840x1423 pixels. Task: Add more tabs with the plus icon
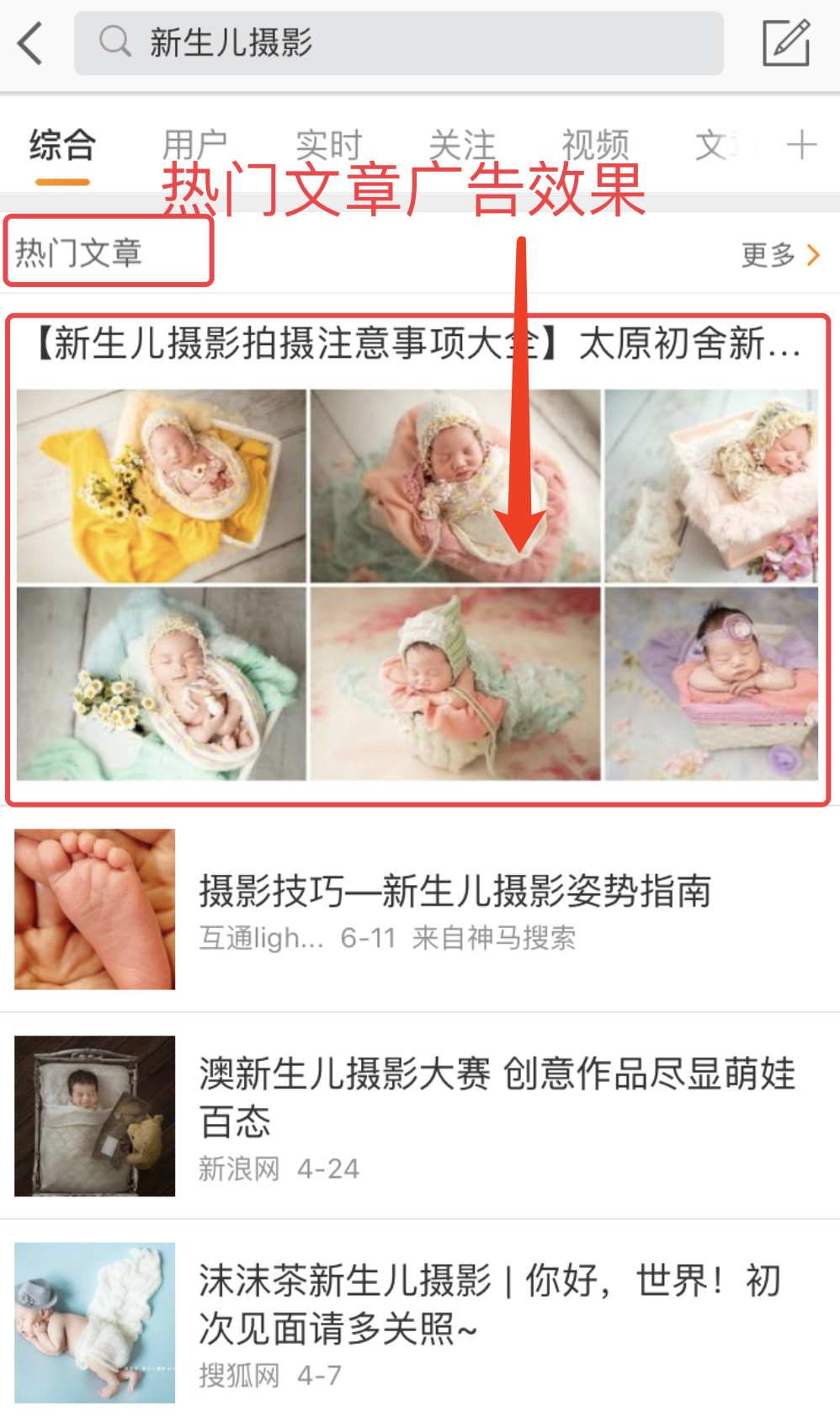click(x=800, y=145)
